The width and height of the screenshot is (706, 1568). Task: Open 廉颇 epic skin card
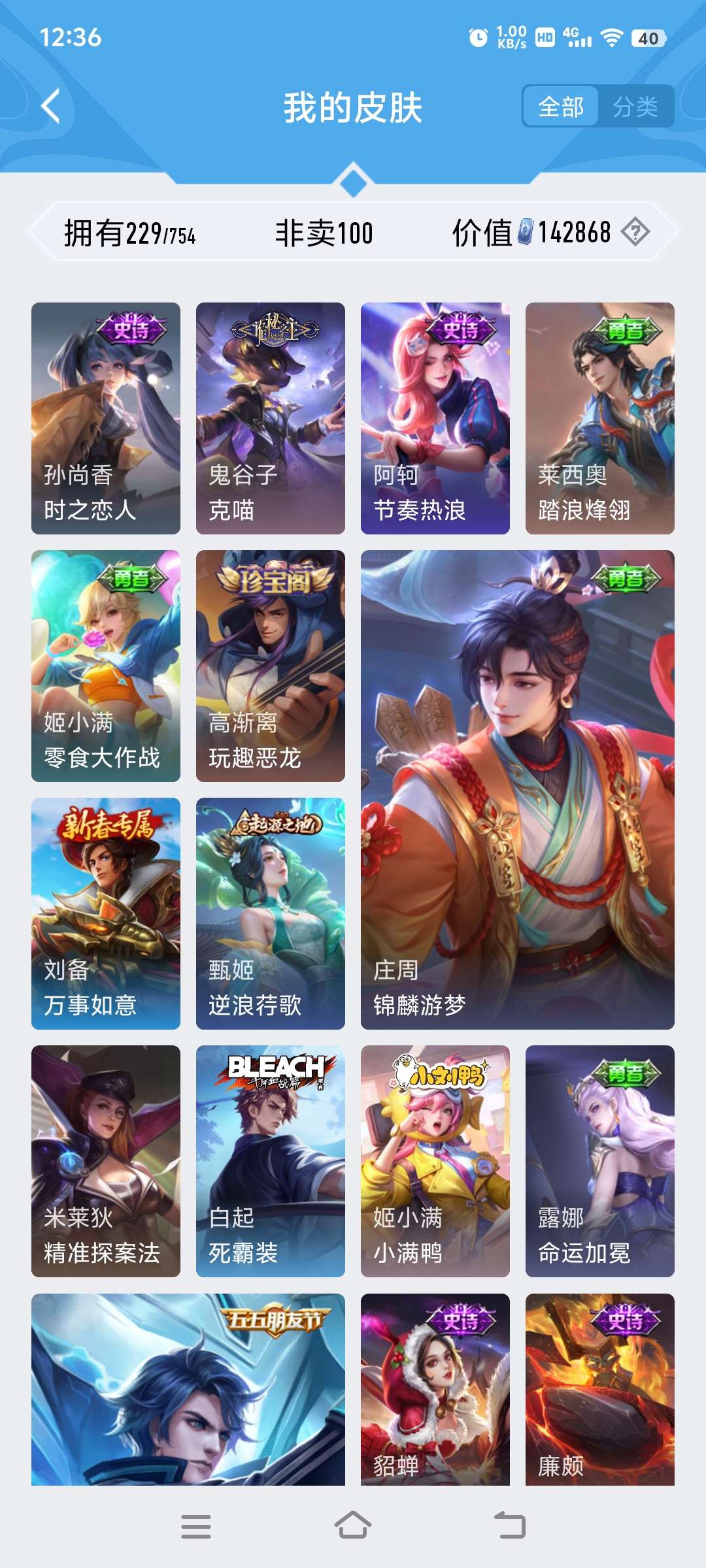click(600, 1389)
